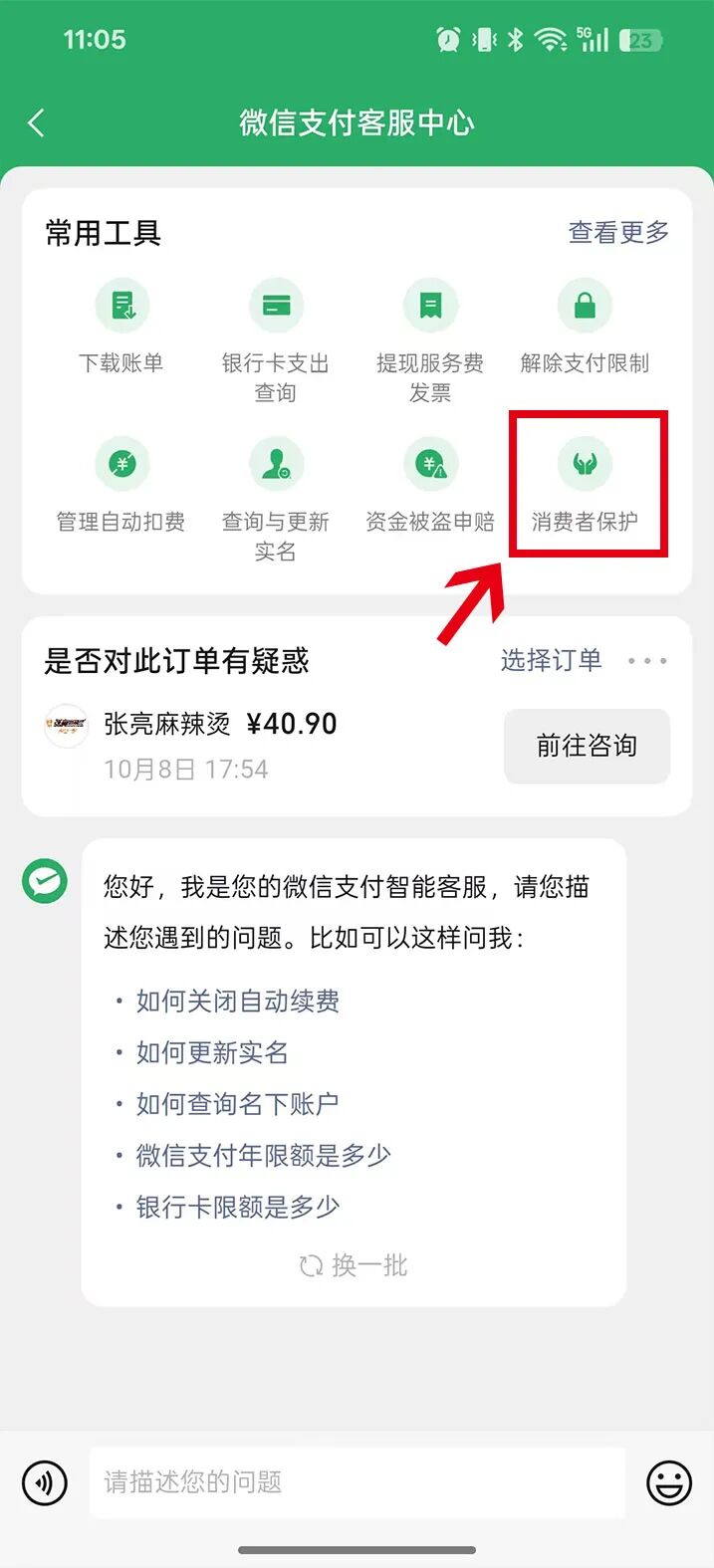Open 管理自动扣费
The image size is (714, 1568).
pyautogui.click(x=121, y=488)
